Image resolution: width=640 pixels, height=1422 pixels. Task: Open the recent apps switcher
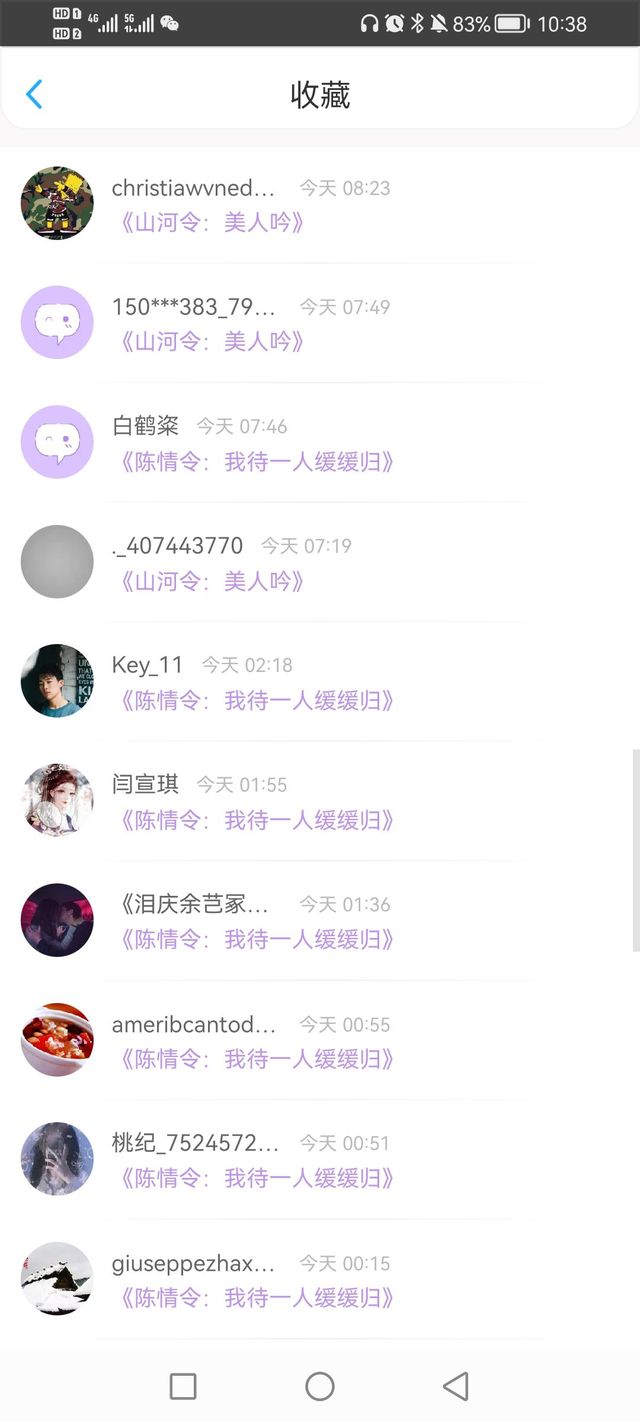(x=183, y=1386)
